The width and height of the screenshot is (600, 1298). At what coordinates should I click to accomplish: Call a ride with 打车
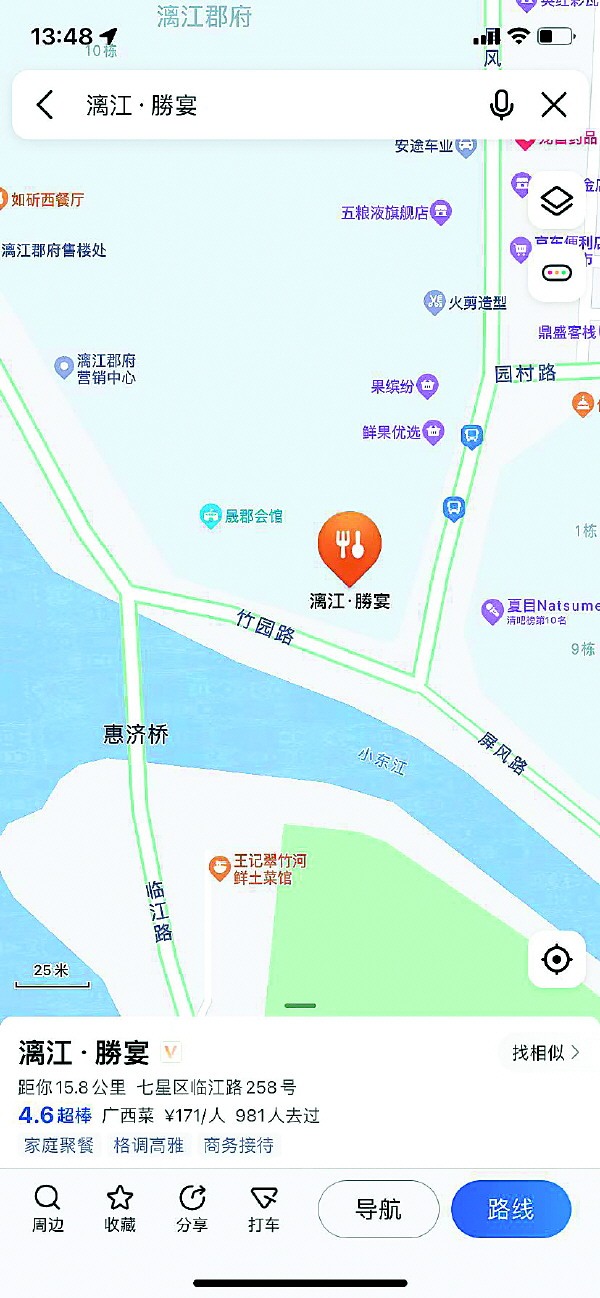264,1209
